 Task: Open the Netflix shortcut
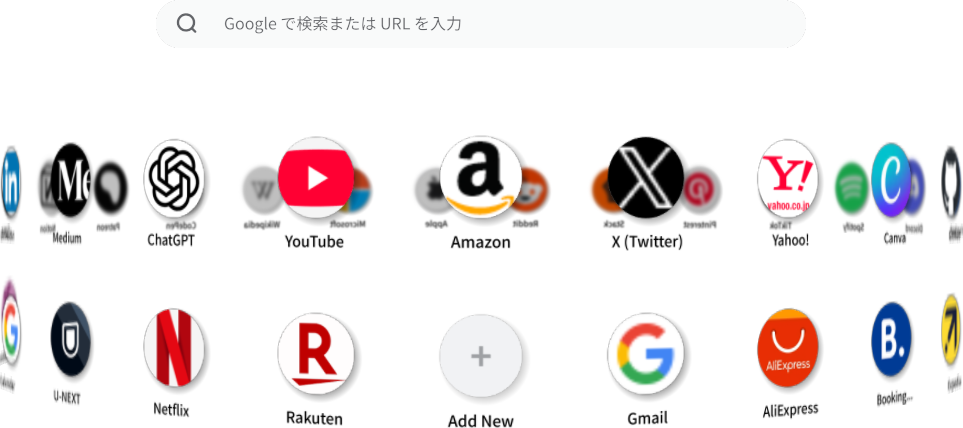coord(174,348)
